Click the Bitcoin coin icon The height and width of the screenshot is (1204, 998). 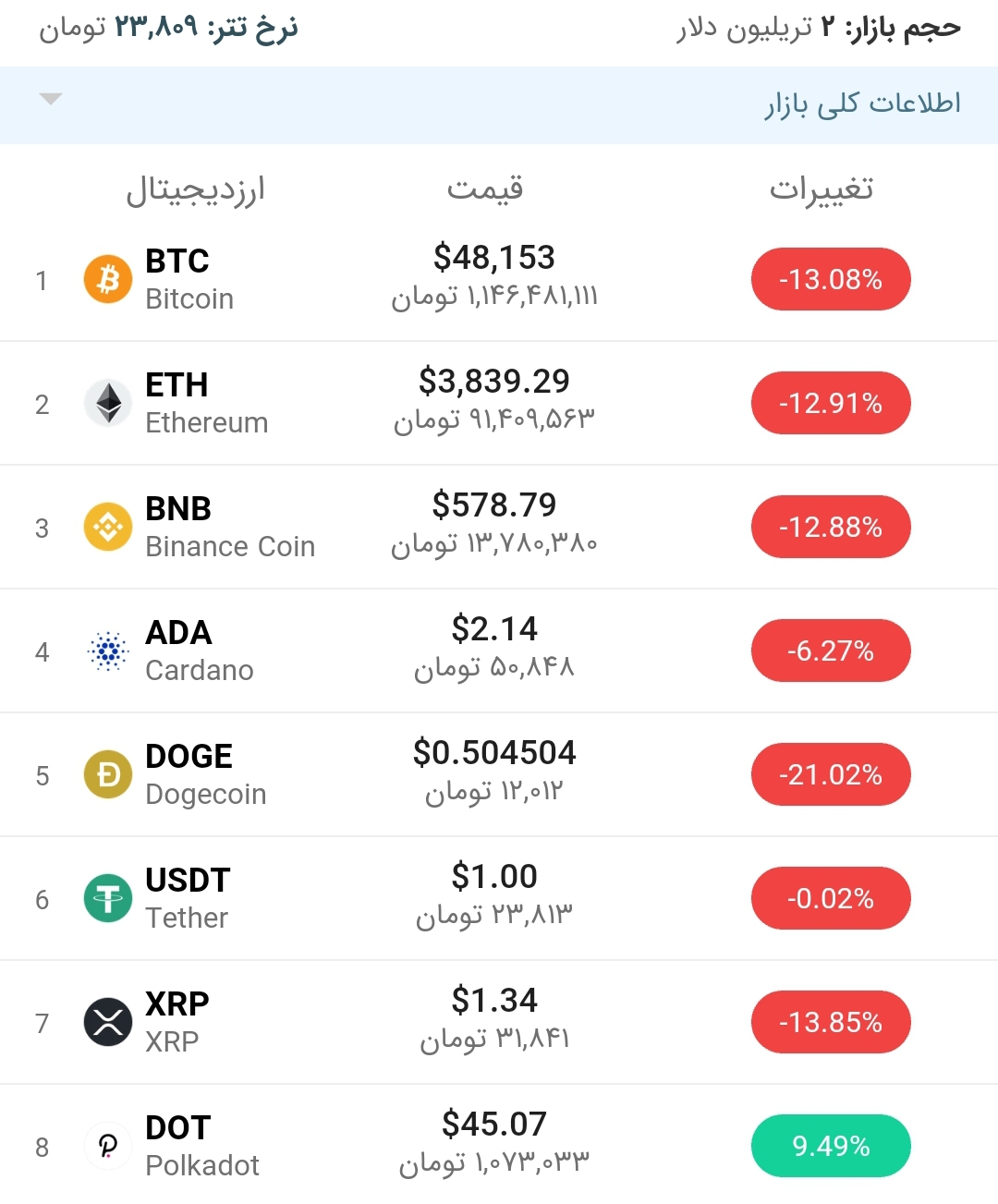[x=107, y=278]
